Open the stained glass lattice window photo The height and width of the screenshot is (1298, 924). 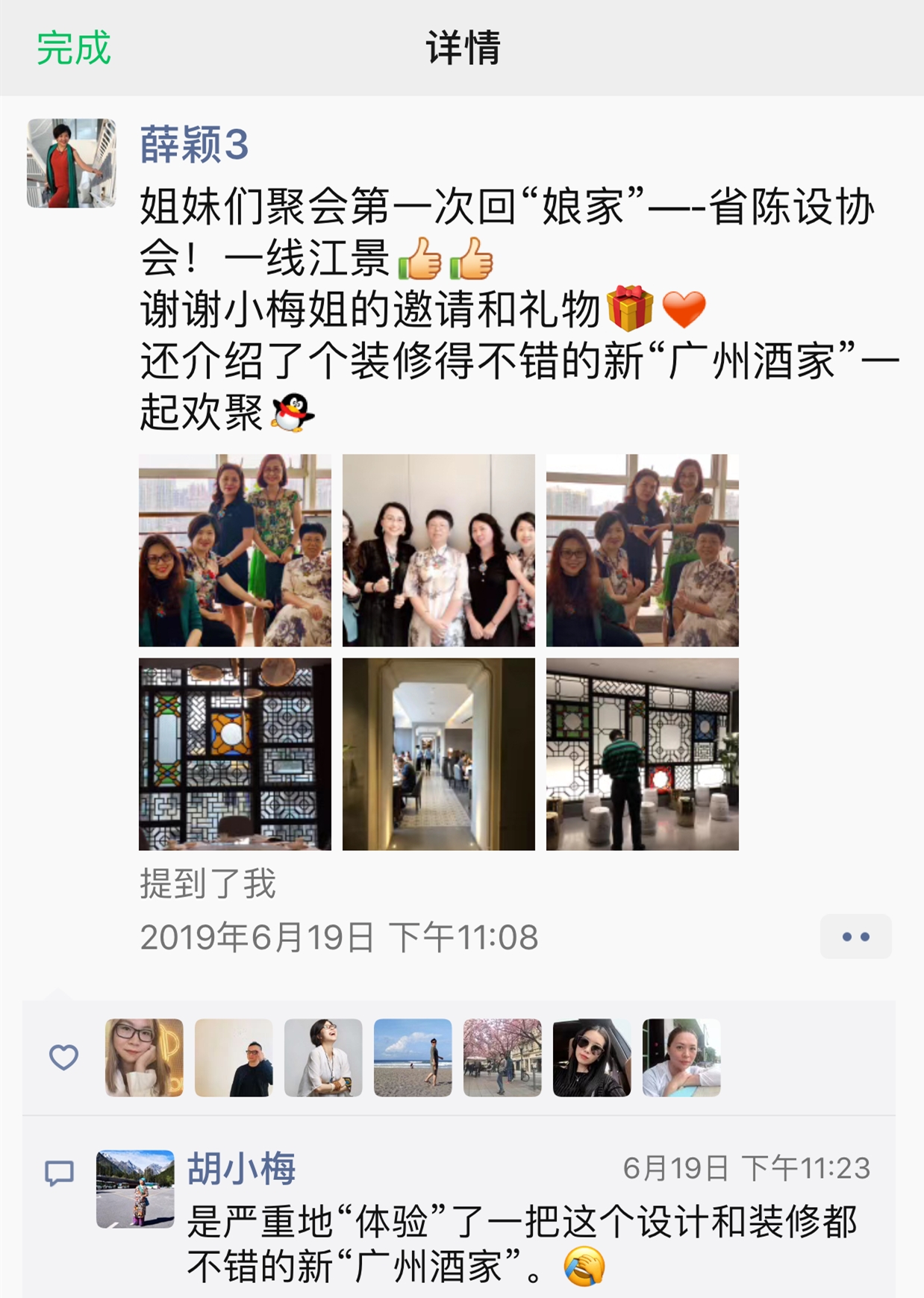(234, 754)
